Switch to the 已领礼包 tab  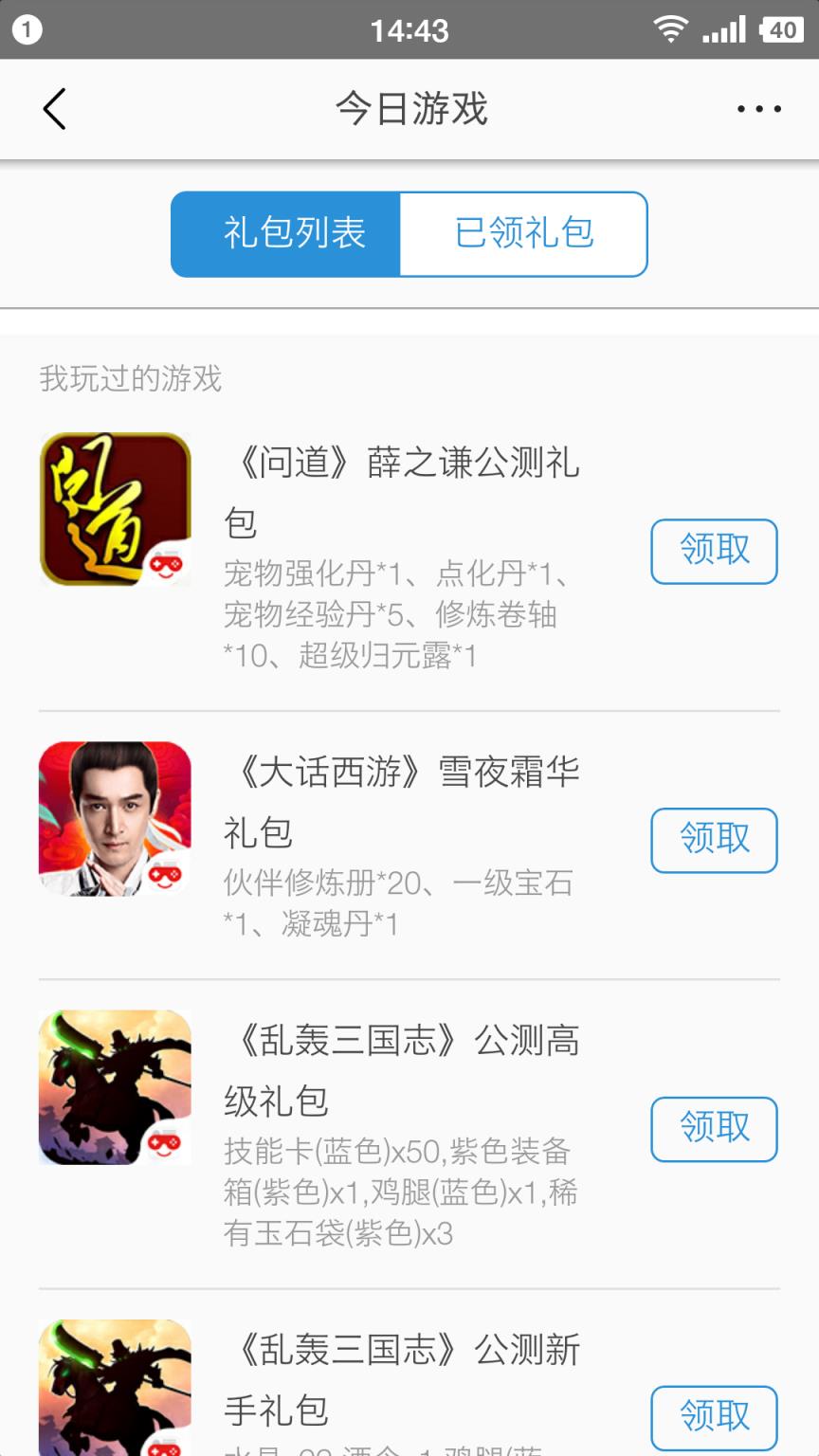[x=524, y=234]
